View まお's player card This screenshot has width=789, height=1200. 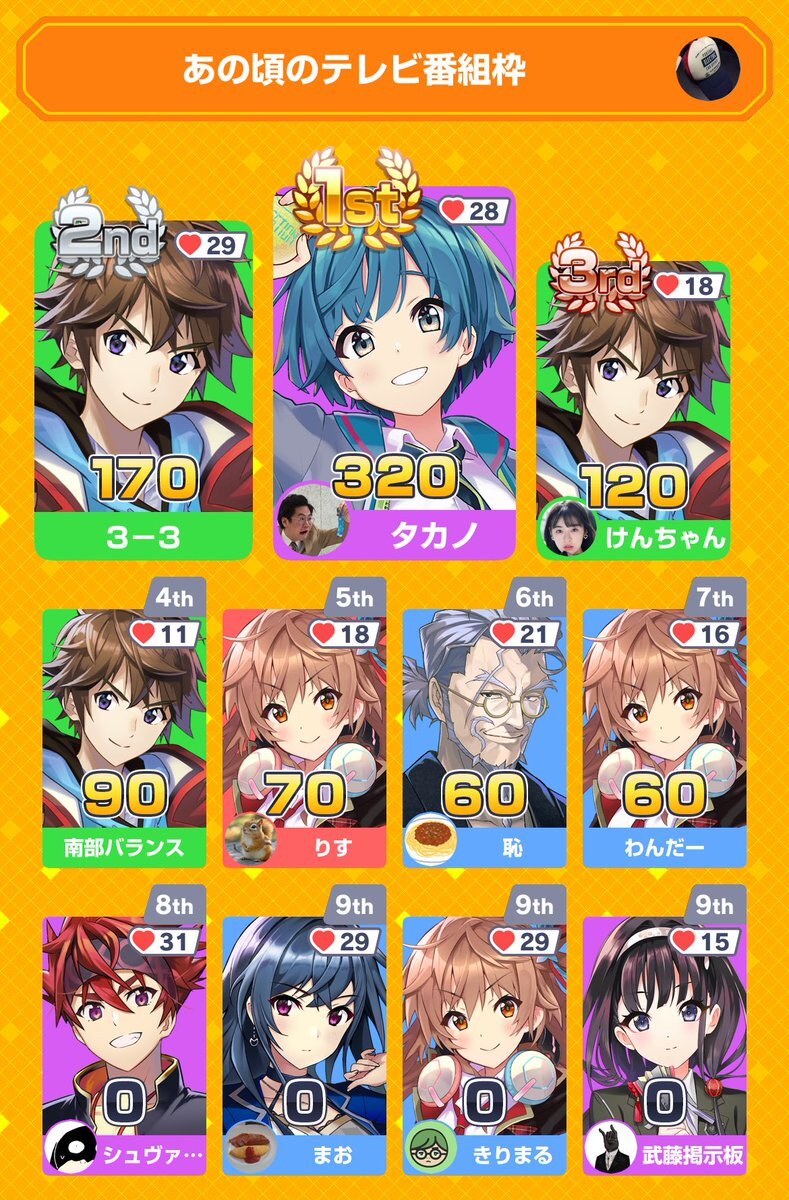point(304,1040)
